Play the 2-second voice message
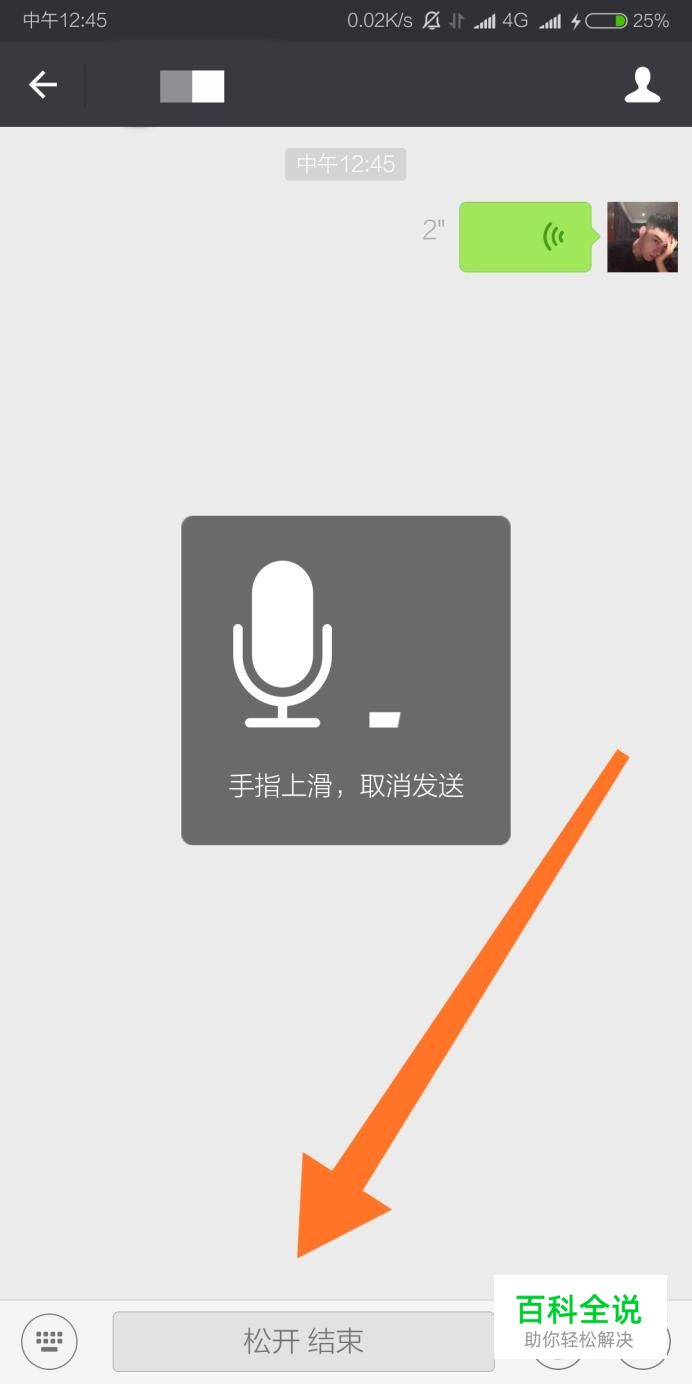The image size is (692, 1384). point(525,237)
